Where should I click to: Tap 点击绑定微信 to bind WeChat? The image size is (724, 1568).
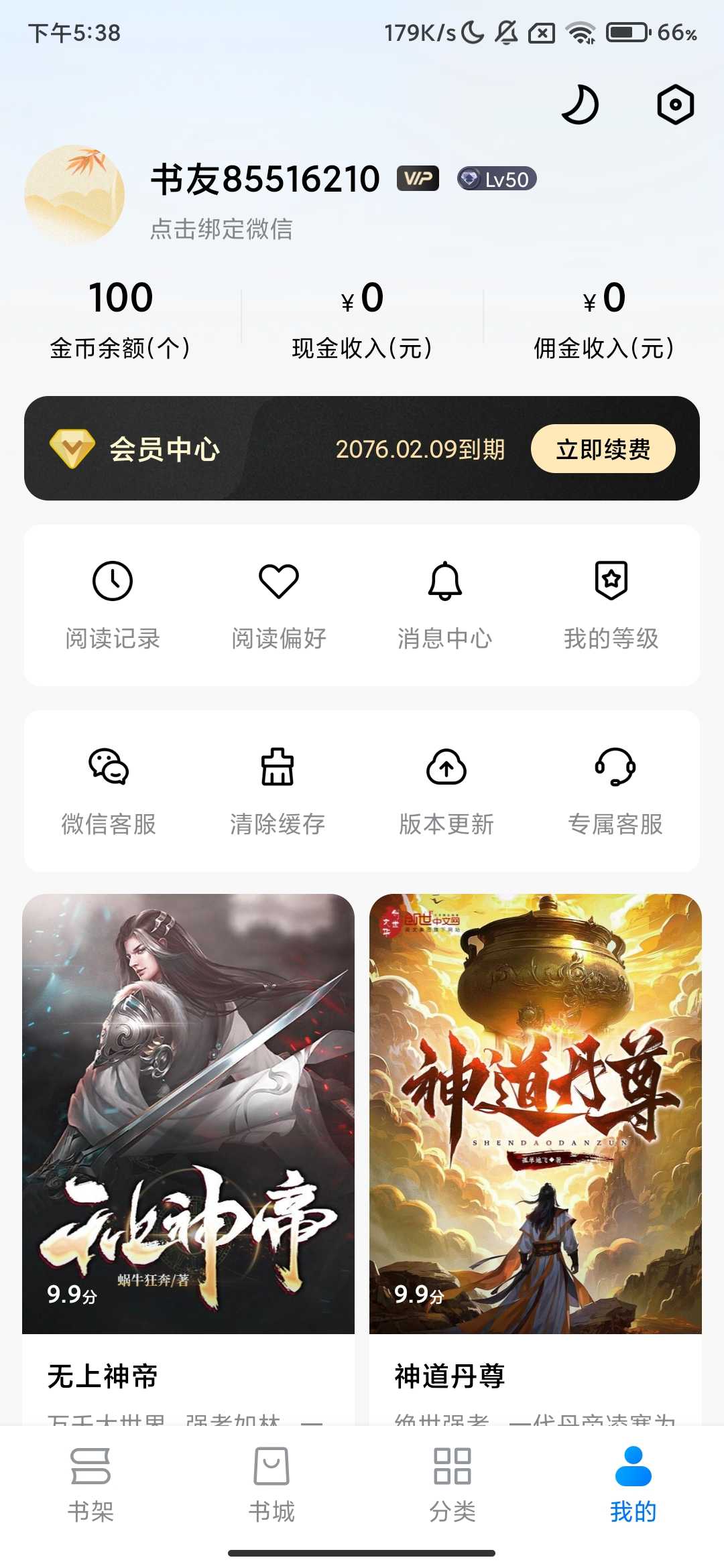tap(221, 229)
